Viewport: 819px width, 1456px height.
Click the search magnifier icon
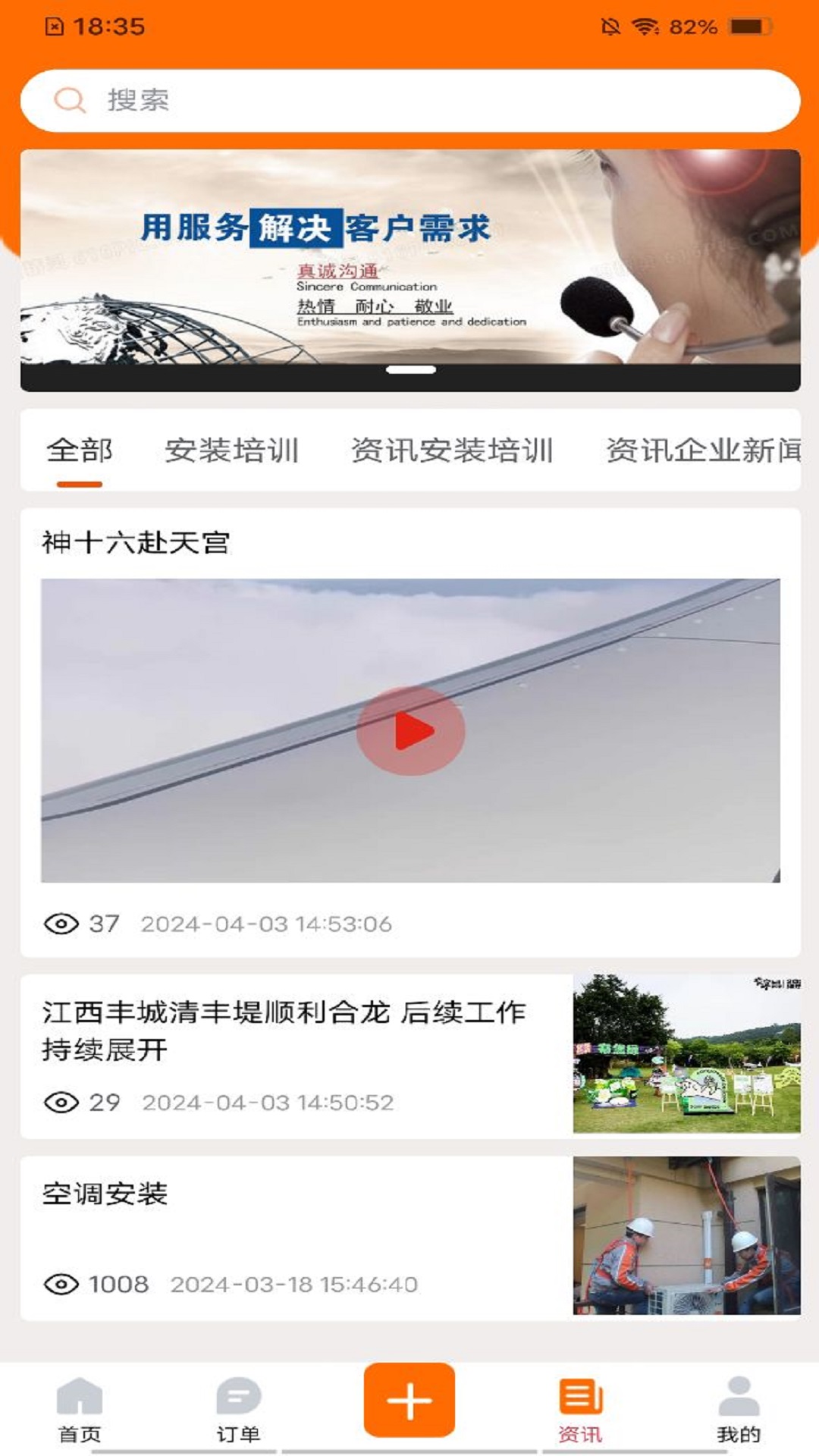click(69, 99)
